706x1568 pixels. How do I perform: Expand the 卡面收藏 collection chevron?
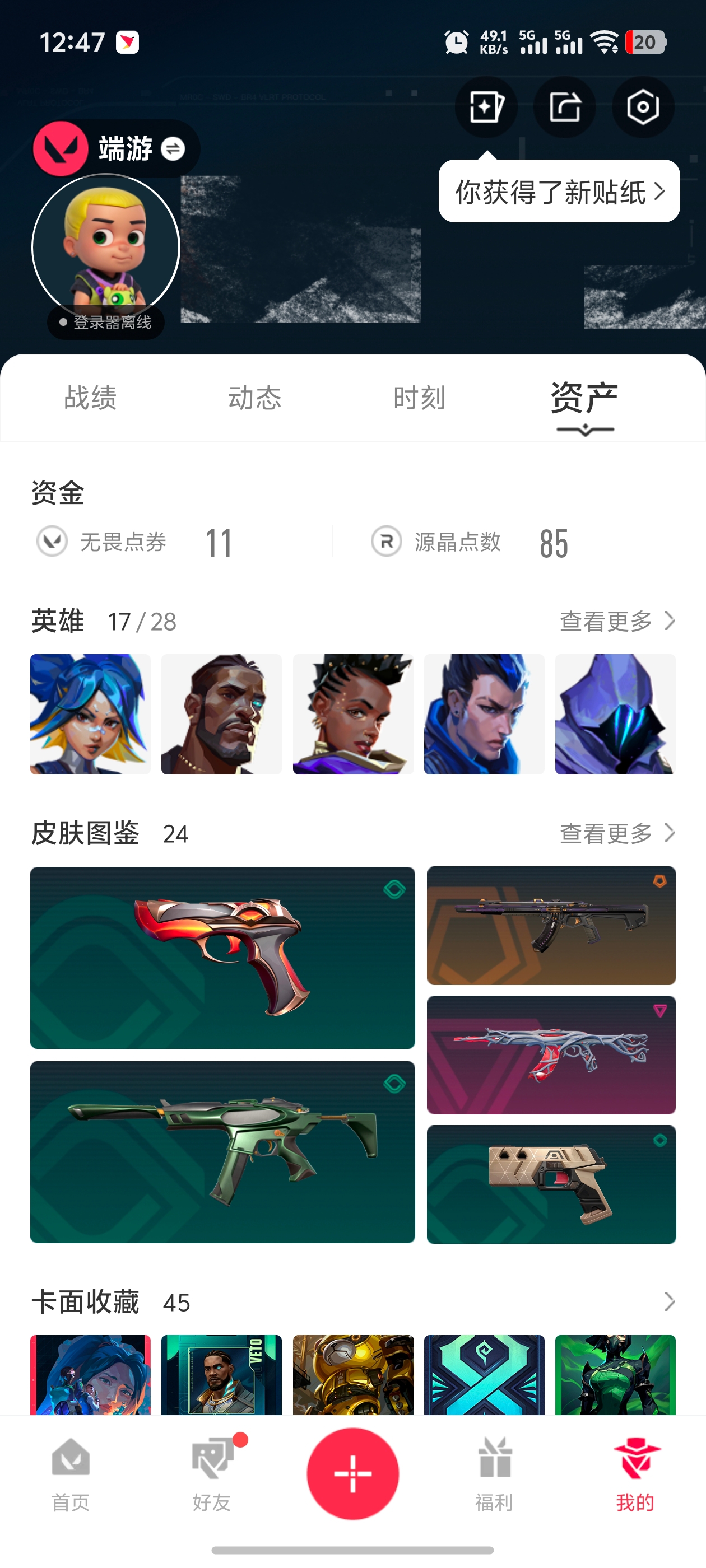click(669, 1302)
